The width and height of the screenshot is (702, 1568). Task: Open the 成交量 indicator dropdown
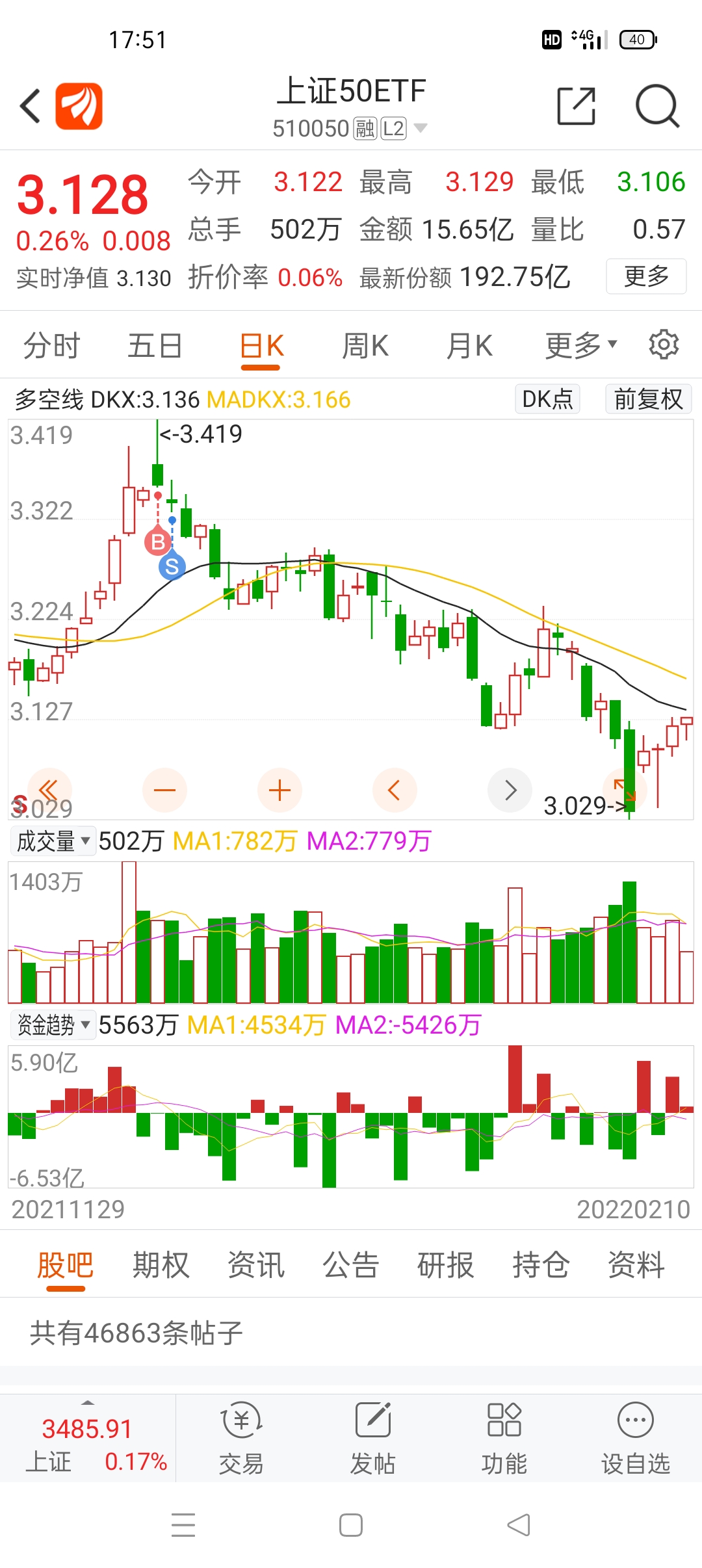[53, 841]
